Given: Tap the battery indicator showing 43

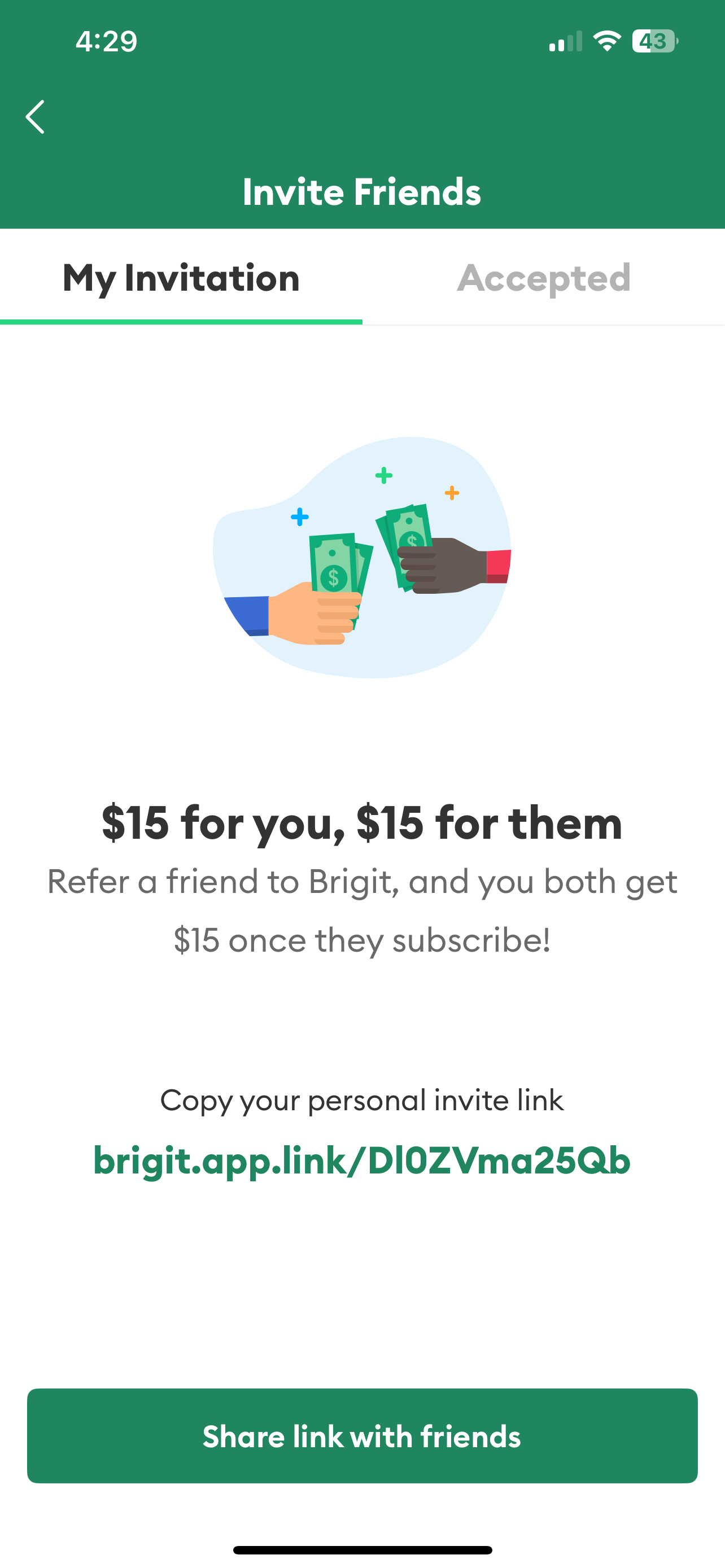Looking at the screenshot, I should 656,40.
